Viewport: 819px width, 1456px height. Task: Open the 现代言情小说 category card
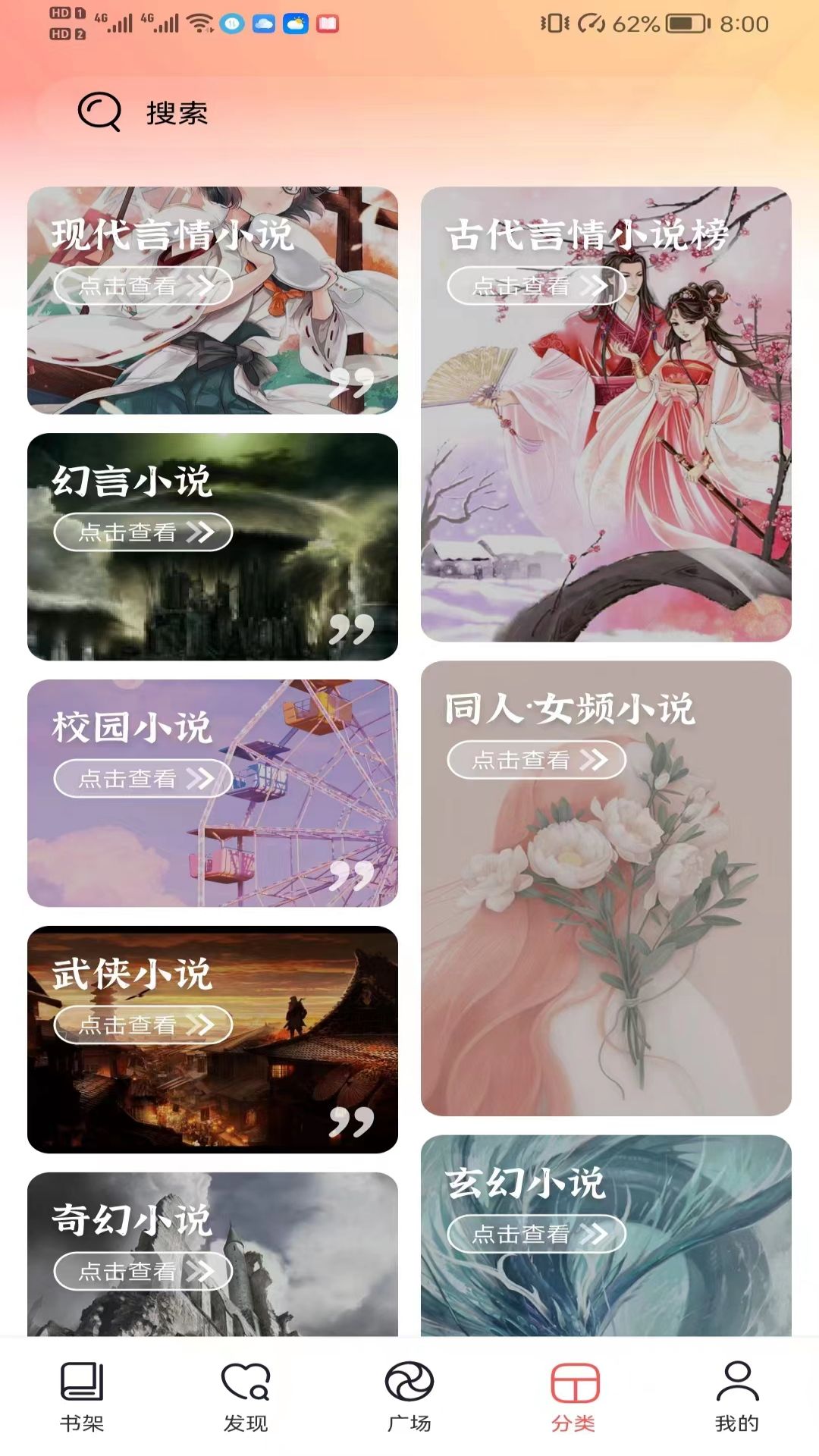tap(212, 300)
